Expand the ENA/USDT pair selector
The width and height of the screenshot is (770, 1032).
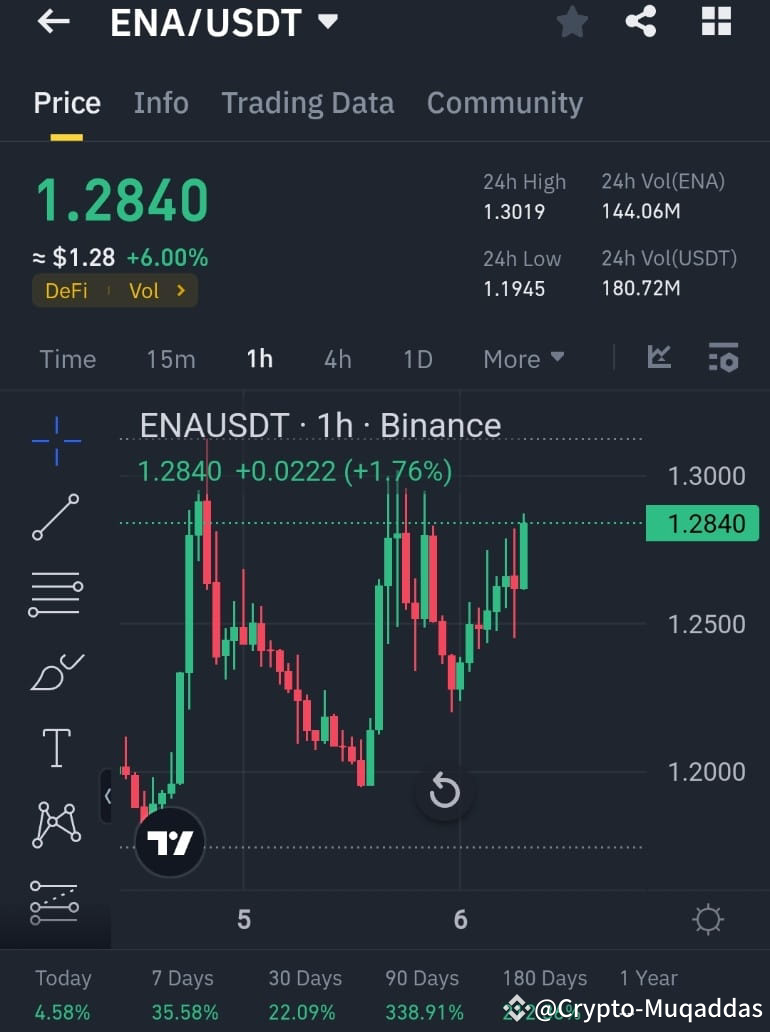[327, 20]
